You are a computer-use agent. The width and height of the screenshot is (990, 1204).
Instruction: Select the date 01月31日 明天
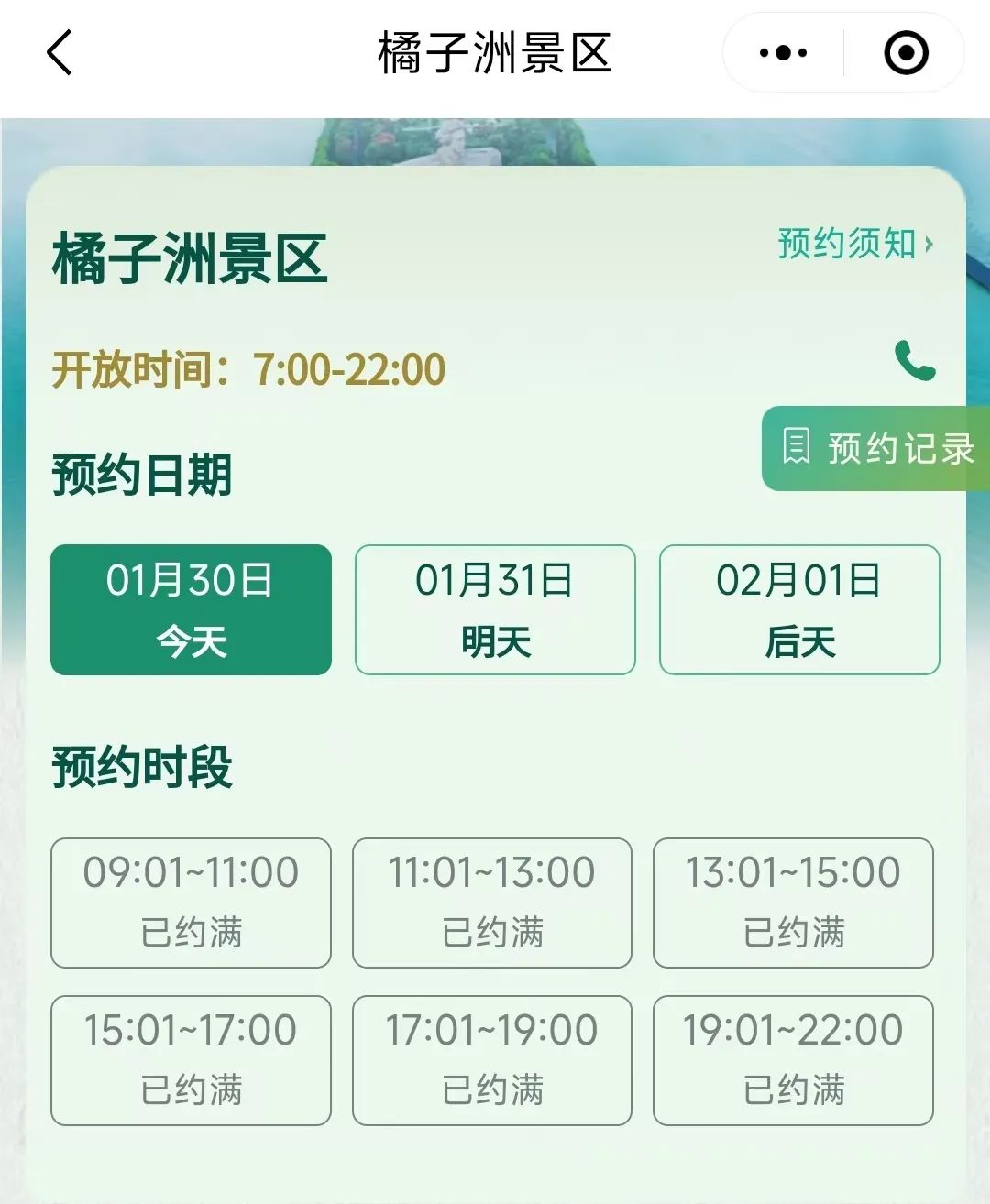click(x=495, y=610)
